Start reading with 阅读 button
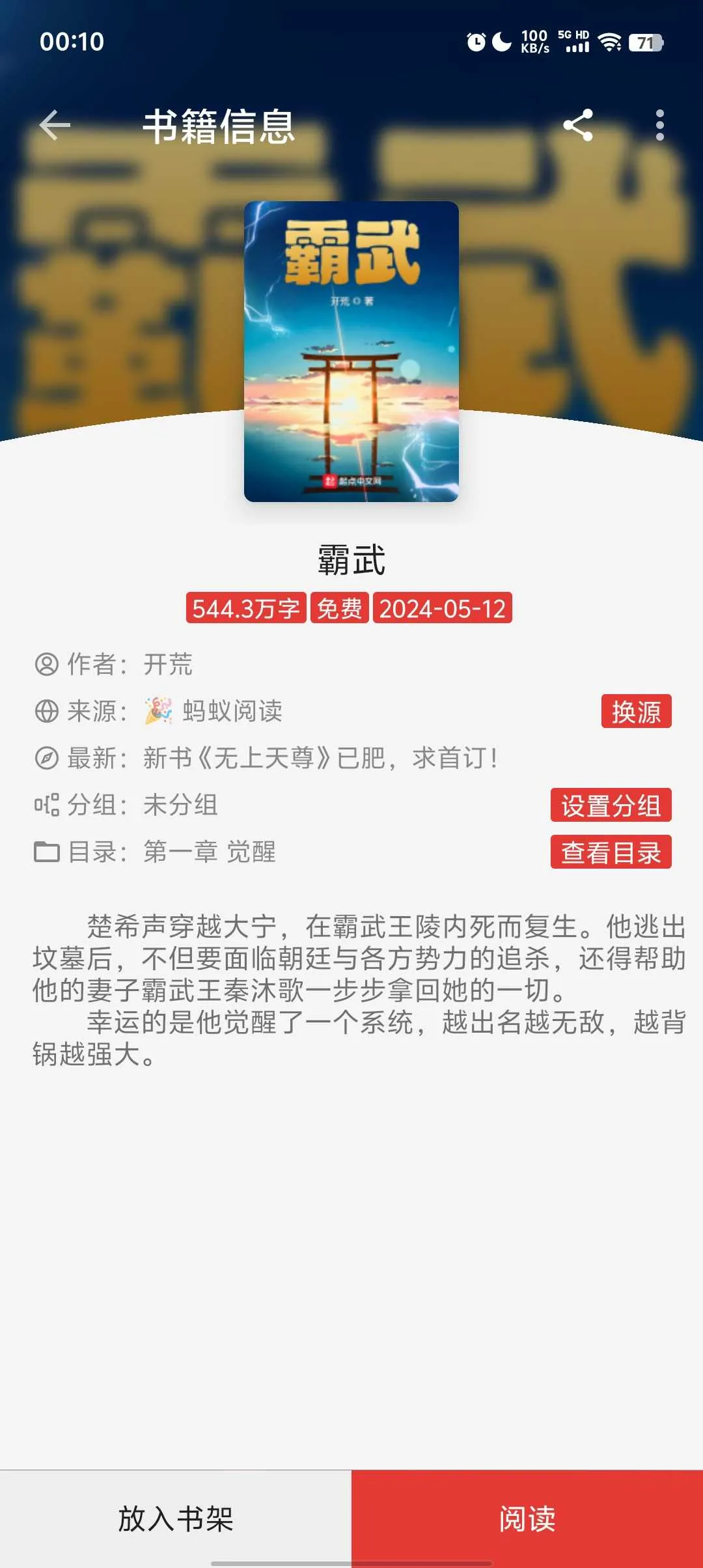This screenshot has height=1568, width=703. click(x=527, y=1519)
